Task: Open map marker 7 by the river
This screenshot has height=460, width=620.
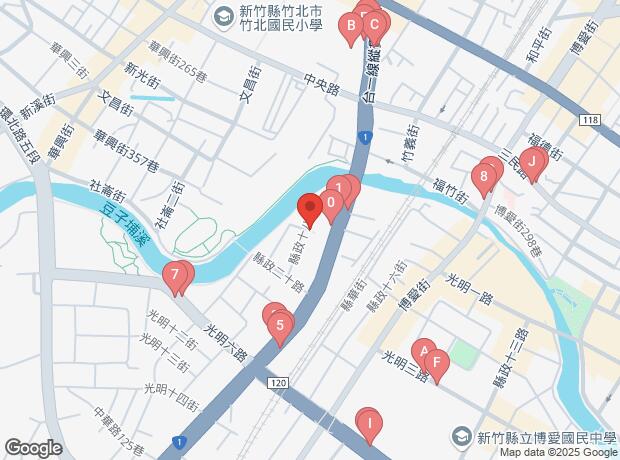Action: click(176, 275)
